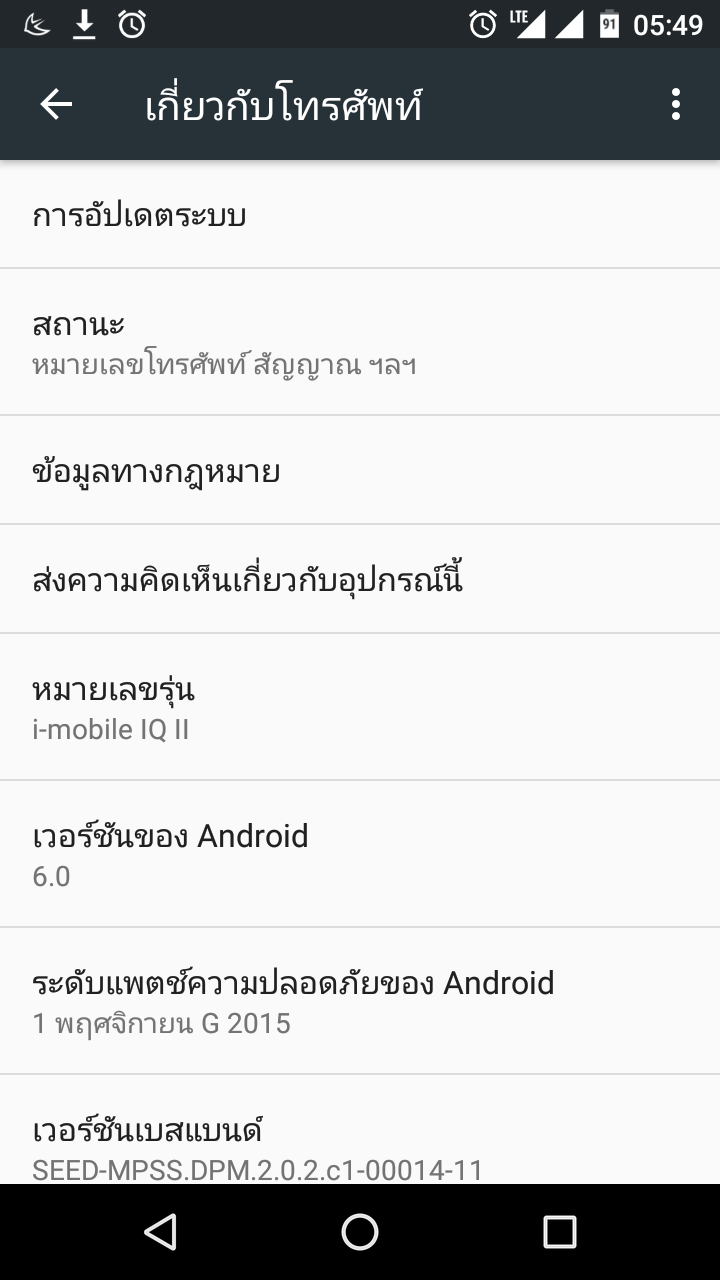Tap the หมายเลขรุ่น i-mobile IQ II row
The height and width of the screenshot is (1280, 720).
point(360,707)
